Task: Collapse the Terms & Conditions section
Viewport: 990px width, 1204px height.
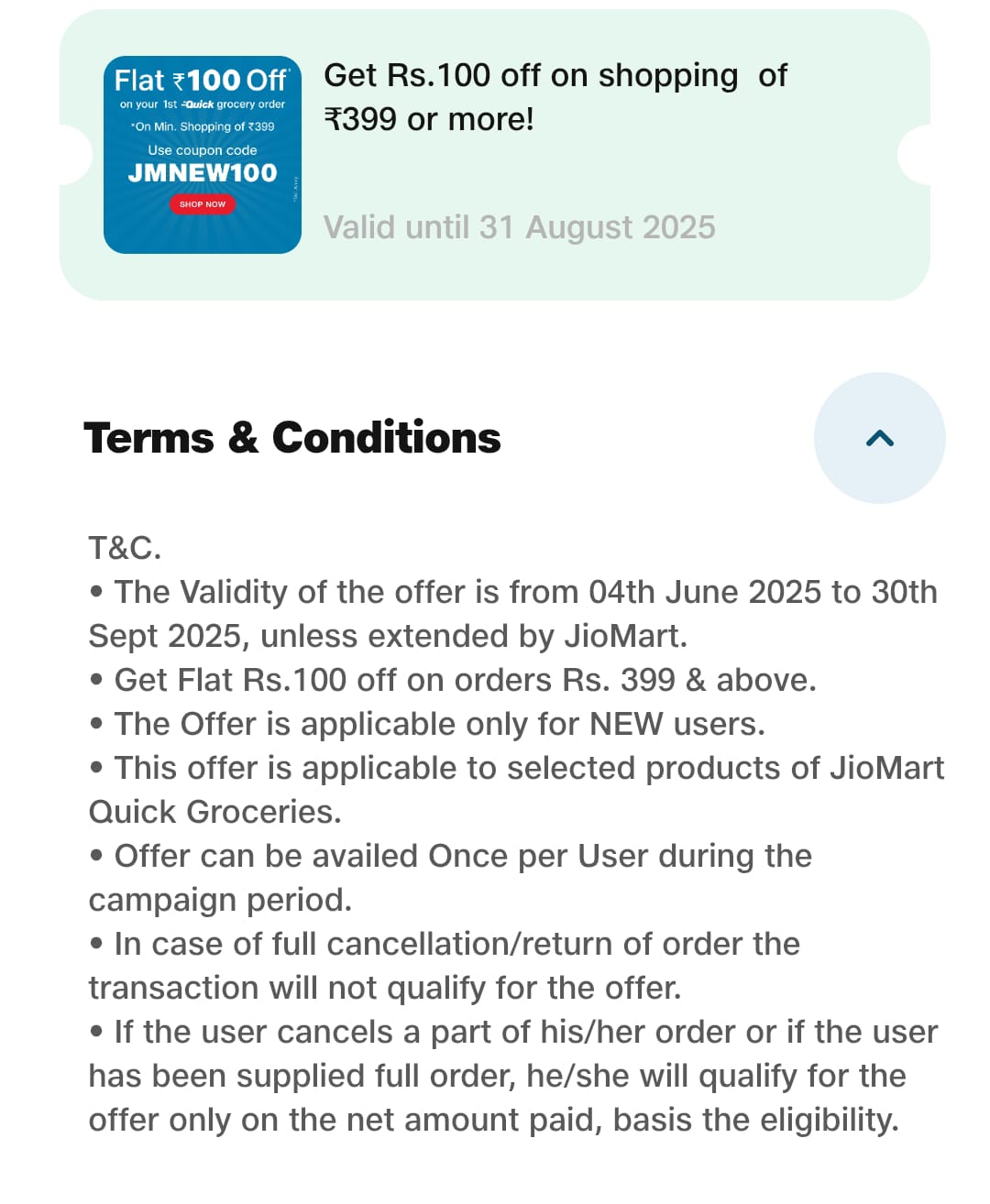Action: (x=879, y=438)
